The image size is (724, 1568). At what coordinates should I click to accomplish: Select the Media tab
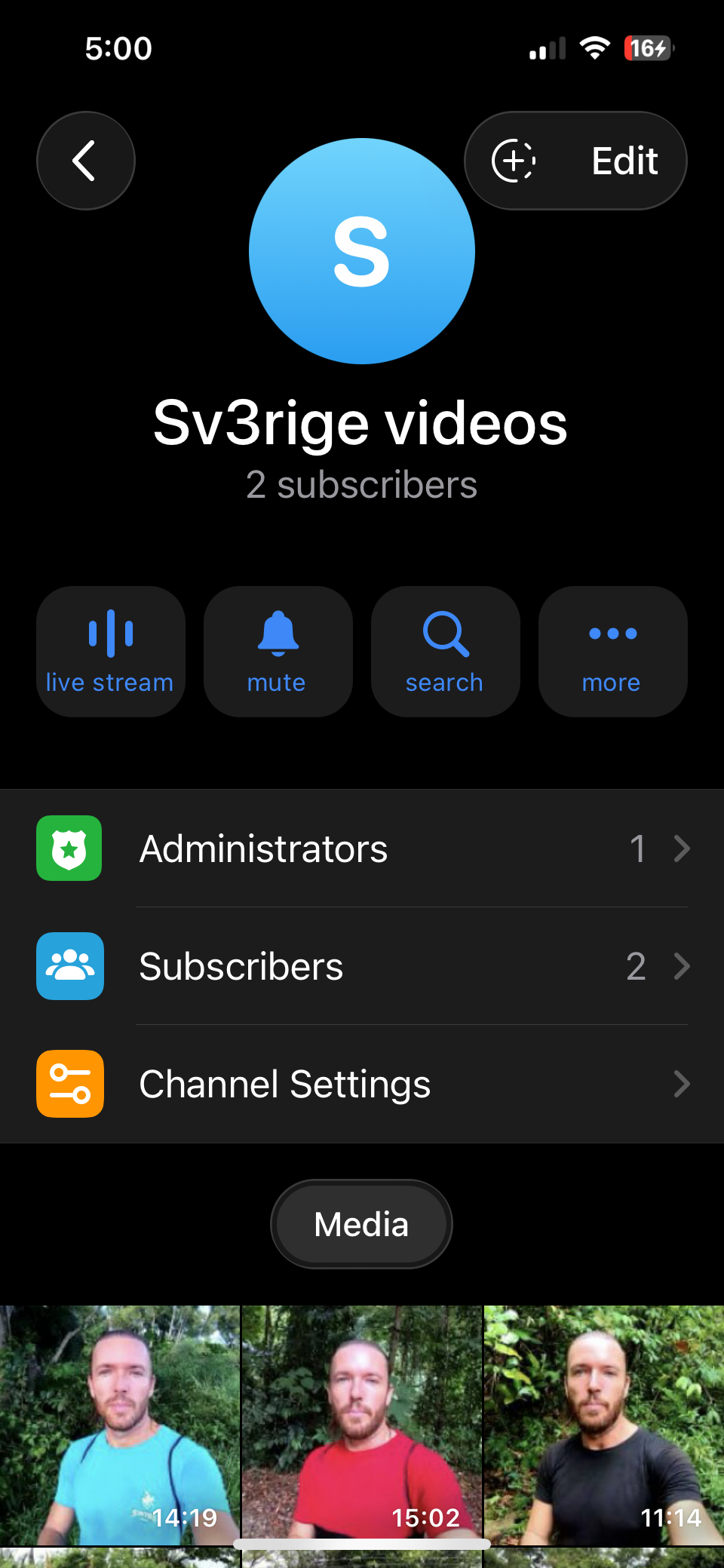[361, 1224]
